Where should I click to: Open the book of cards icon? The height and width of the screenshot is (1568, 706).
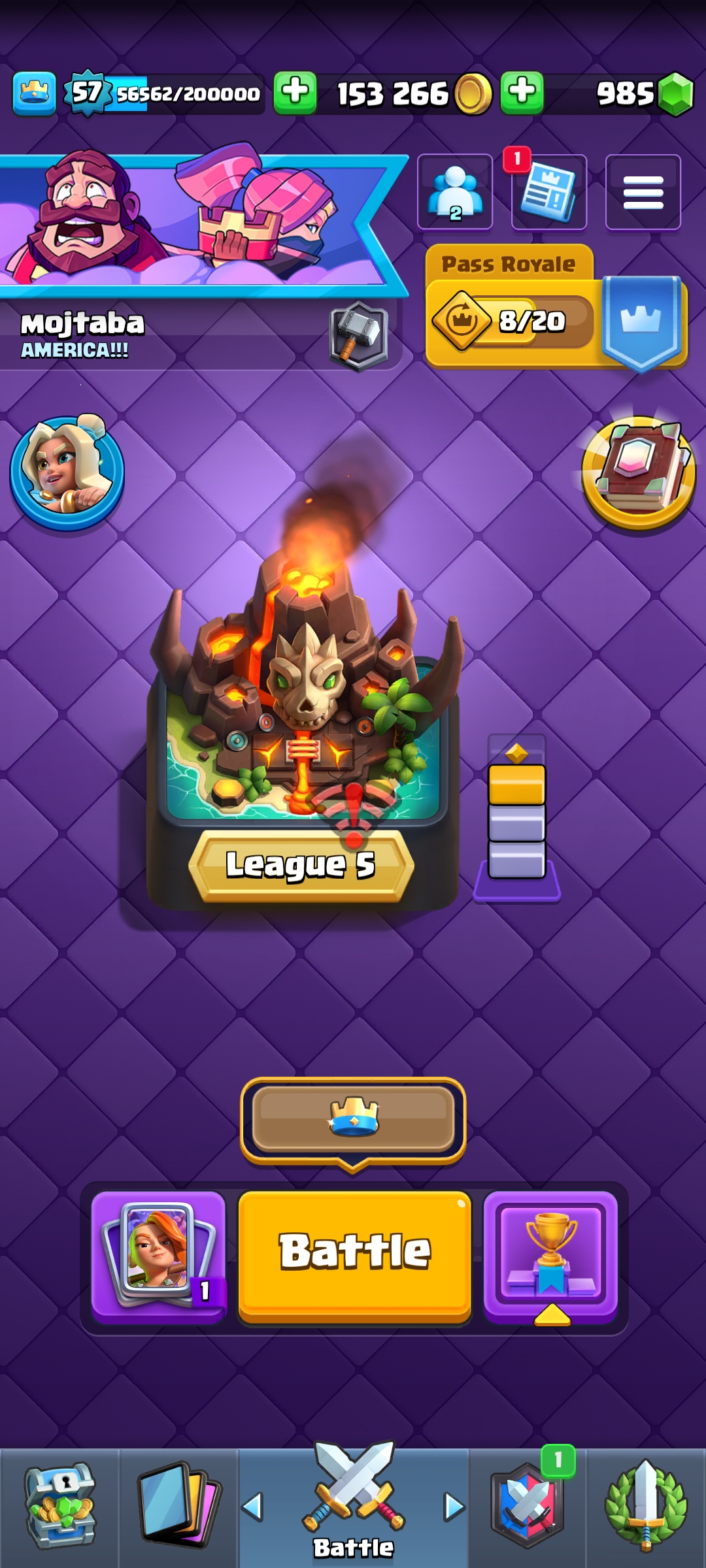(x=639, y=472)
